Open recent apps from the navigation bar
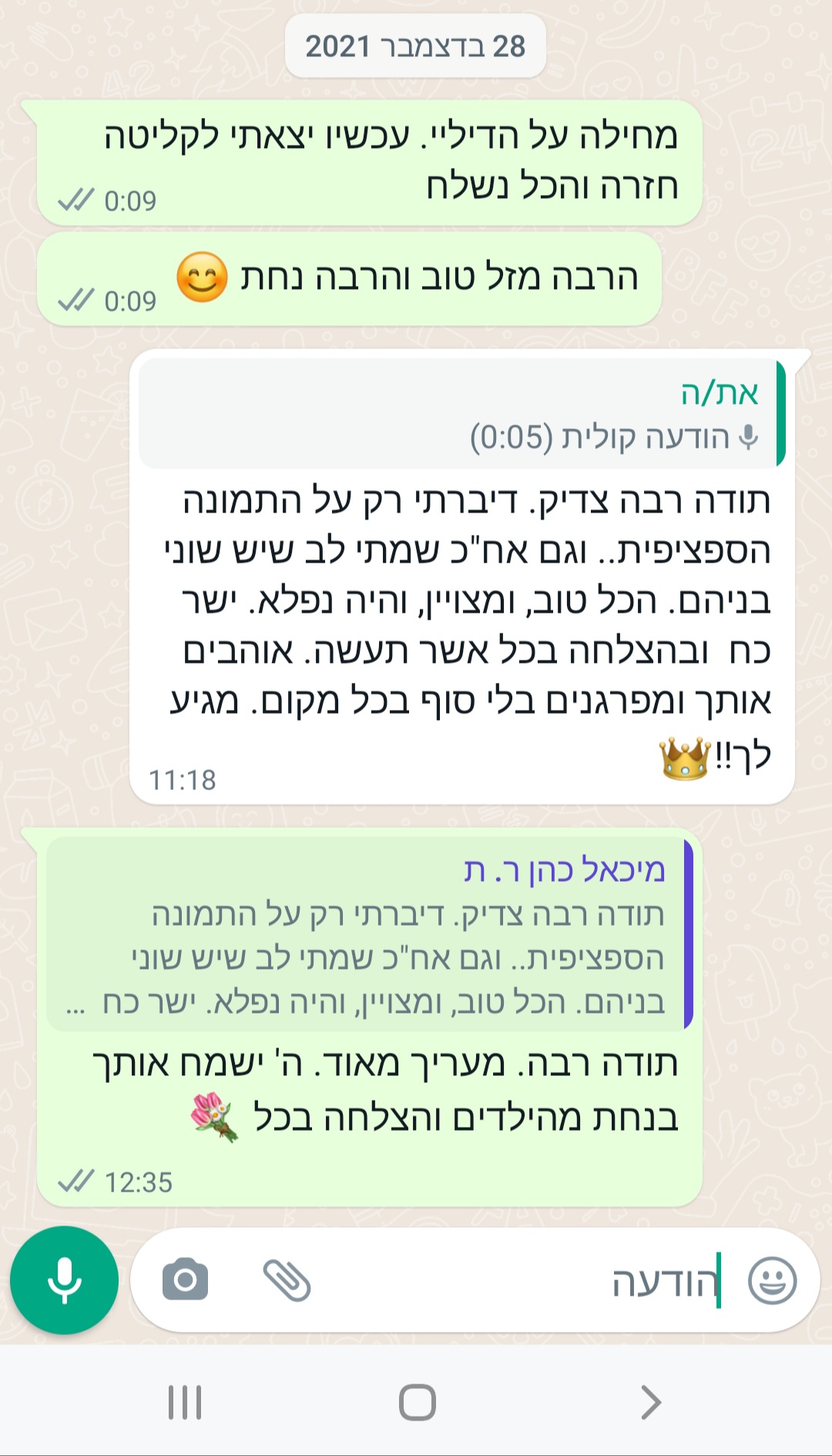Screen dimensions: 832x1456 pos(185,1402)
